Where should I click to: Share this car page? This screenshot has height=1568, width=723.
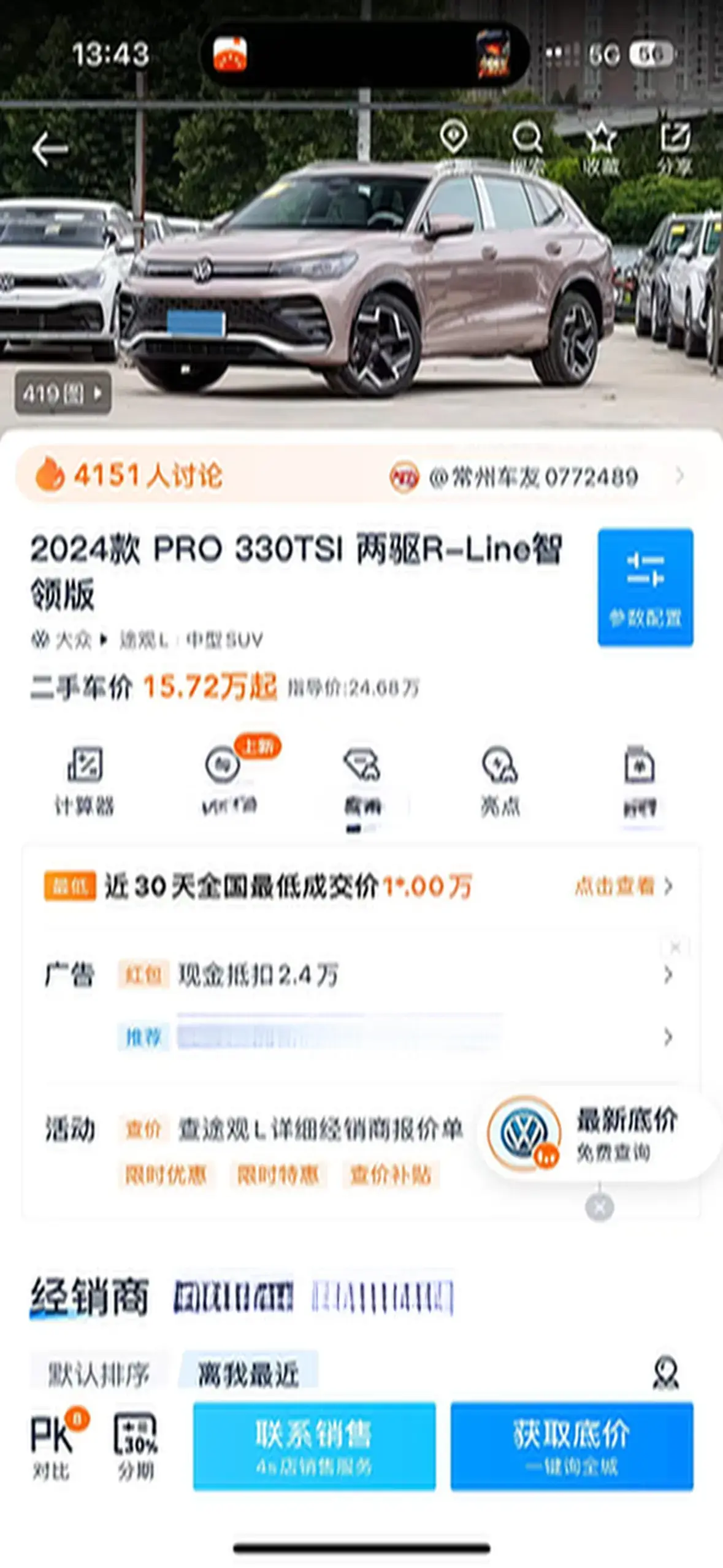click(675, 147)
